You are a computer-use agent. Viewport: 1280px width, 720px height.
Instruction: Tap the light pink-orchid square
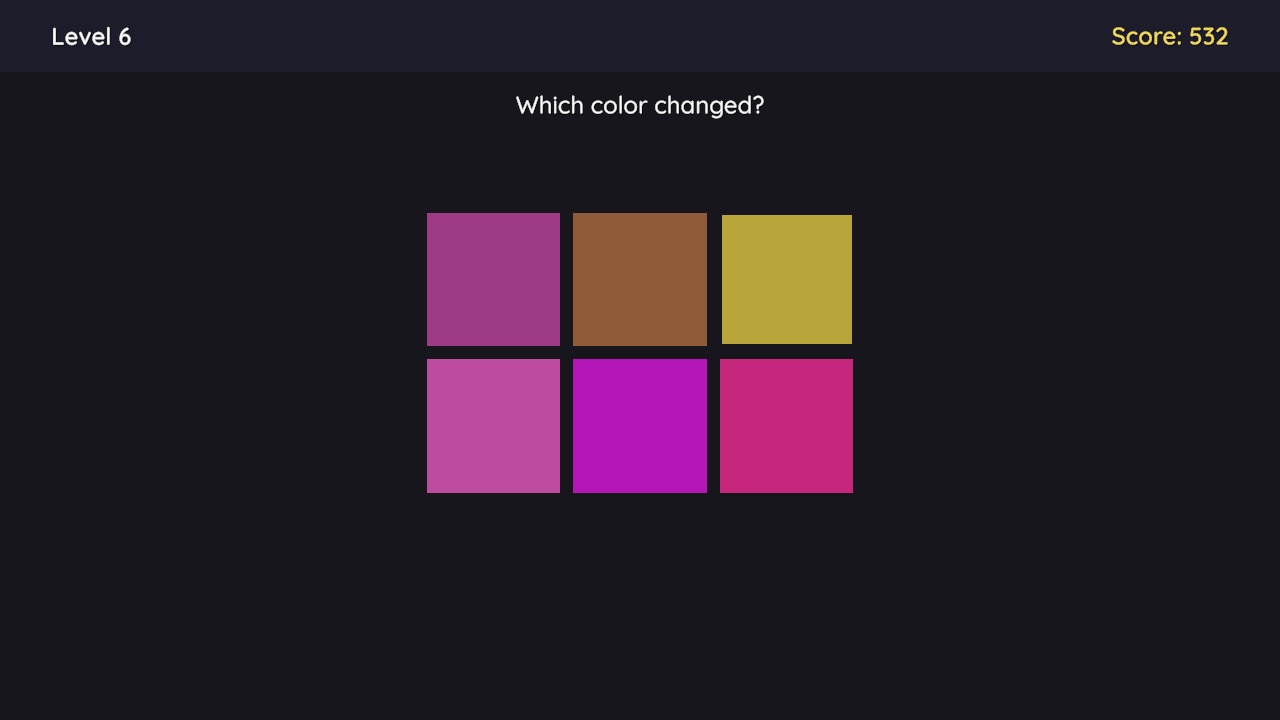point(493,426)
